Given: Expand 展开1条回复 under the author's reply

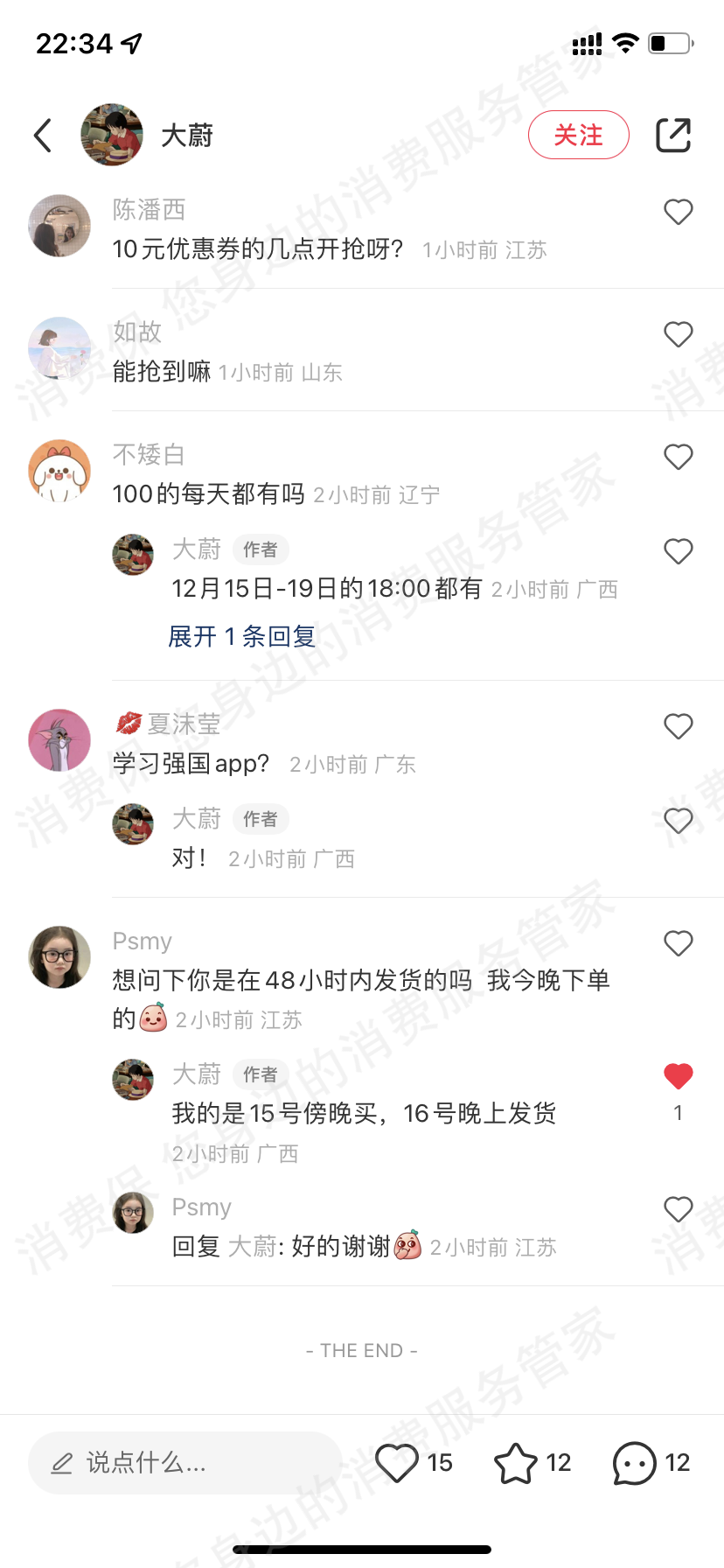Looking at the screenshot, I should pyautogui.click(x=241, y=636).
